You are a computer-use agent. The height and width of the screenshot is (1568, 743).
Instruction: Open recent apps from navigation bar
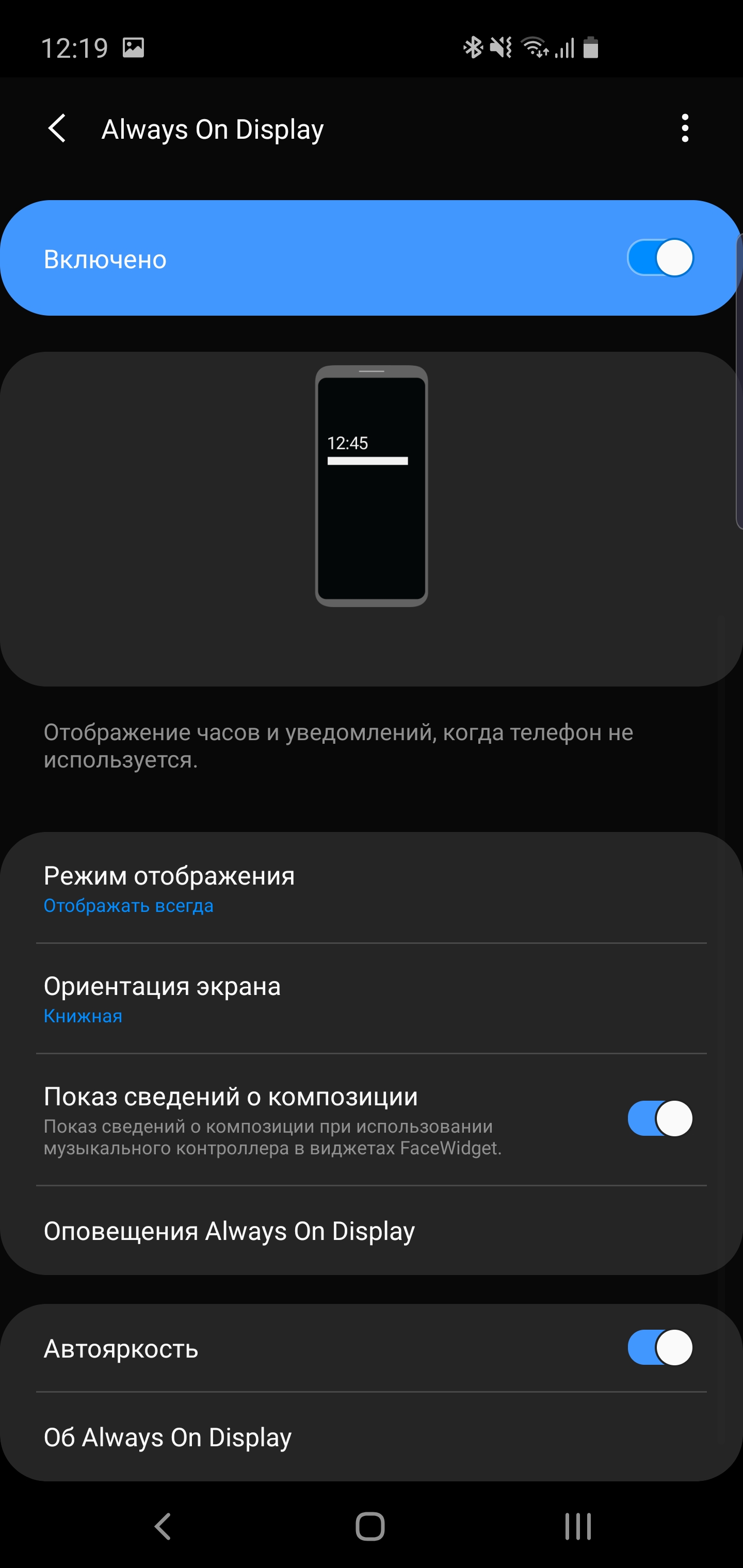(x=577, y=1526)
